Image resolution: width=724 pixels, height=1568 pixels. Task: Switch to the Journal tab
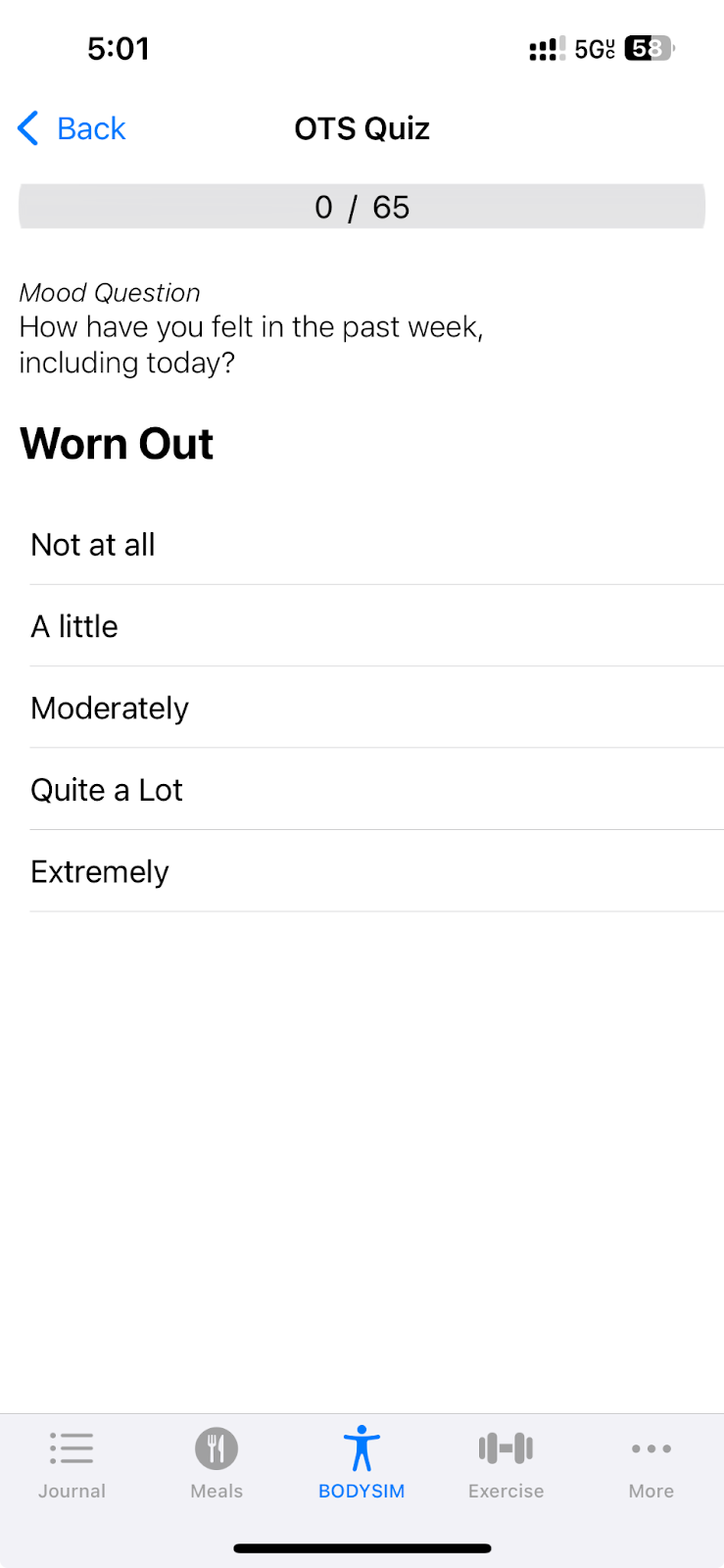(72, 1464)
